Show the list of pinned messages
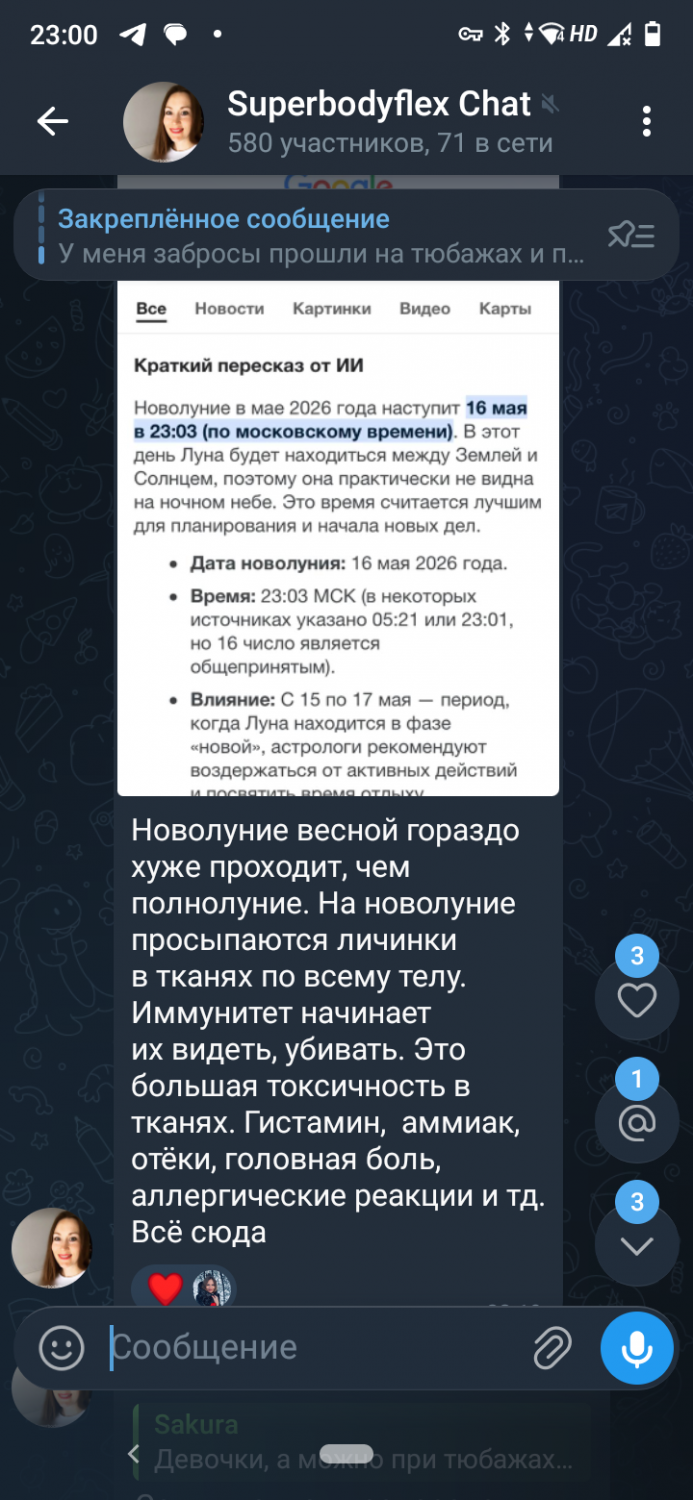The height and width of the screenshot is (1500, 693). (632, 236)
